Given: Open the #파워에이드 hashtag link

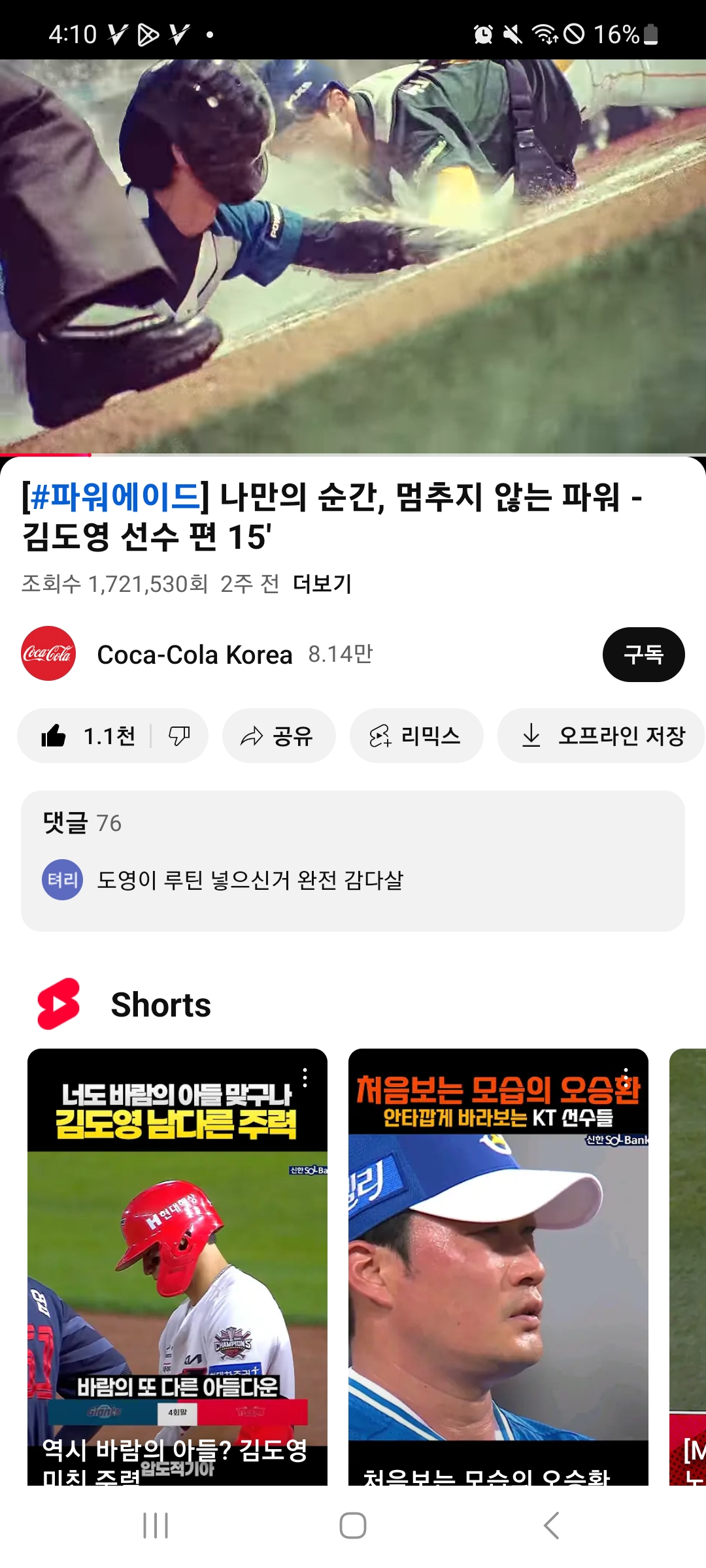Looking at the screenshot, I should point(115,497).
